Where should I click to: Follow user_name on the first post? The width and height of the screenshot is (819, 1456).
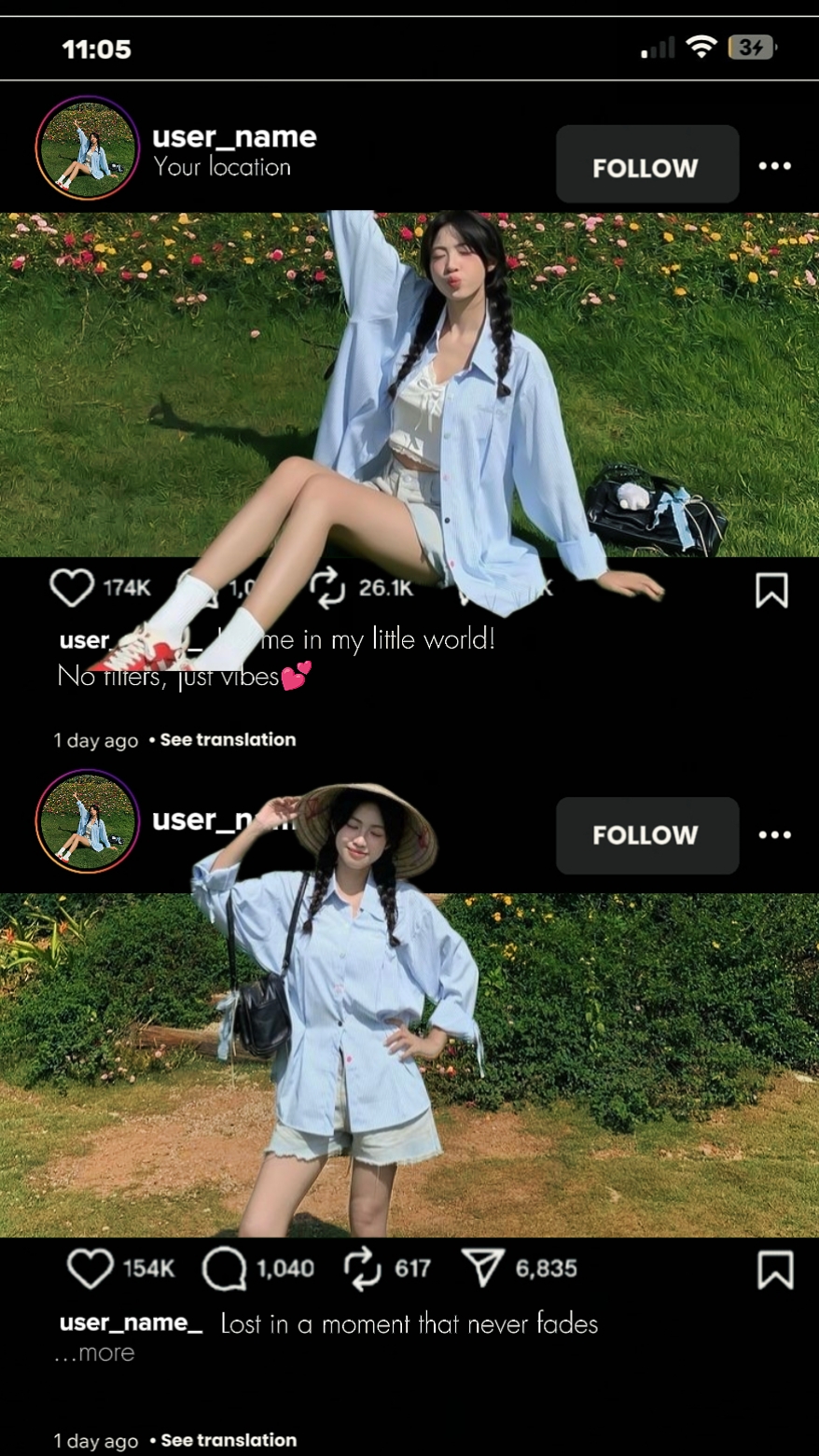(646, 164)
